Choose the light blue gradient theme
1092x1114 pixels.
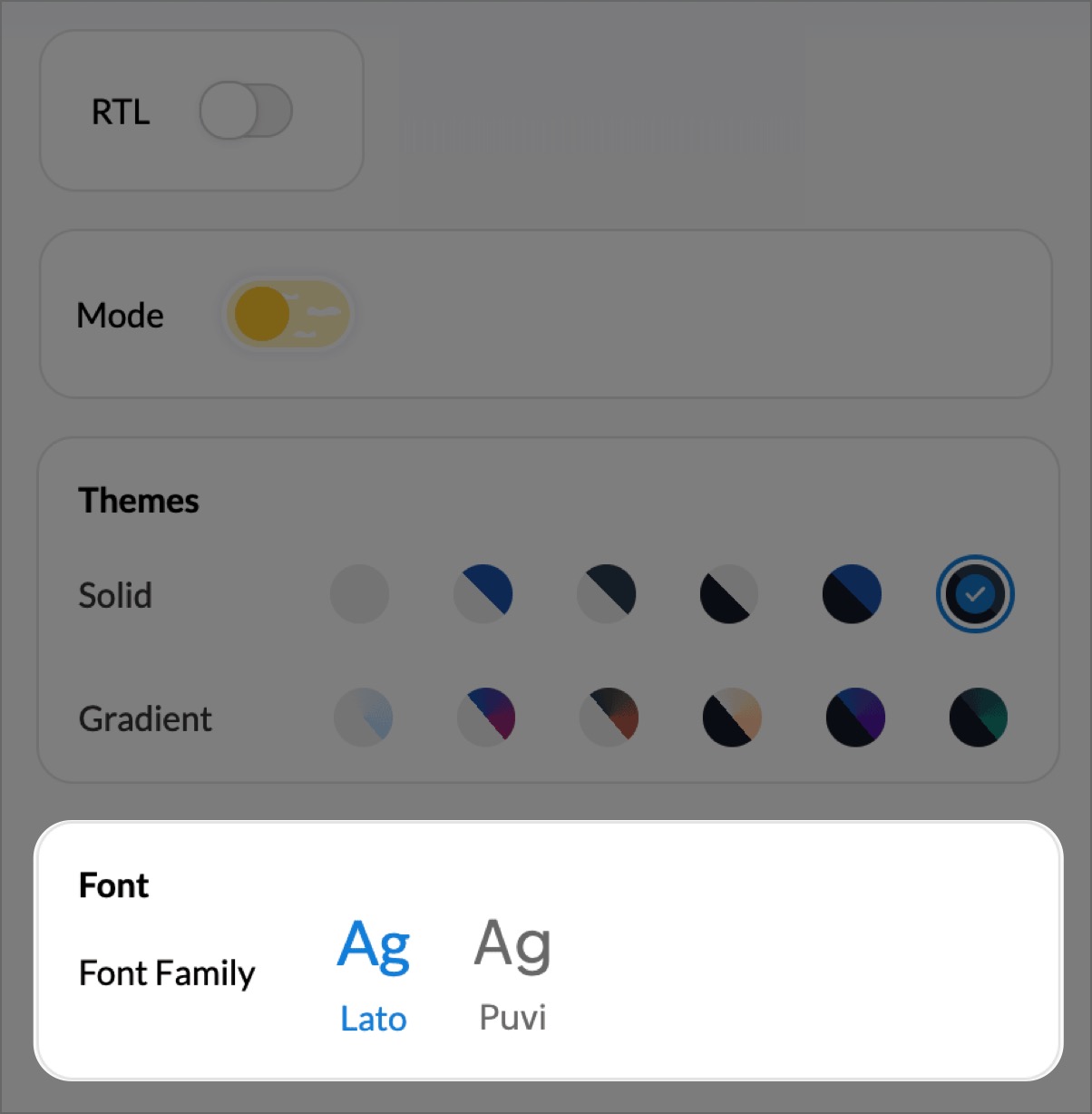363,717
